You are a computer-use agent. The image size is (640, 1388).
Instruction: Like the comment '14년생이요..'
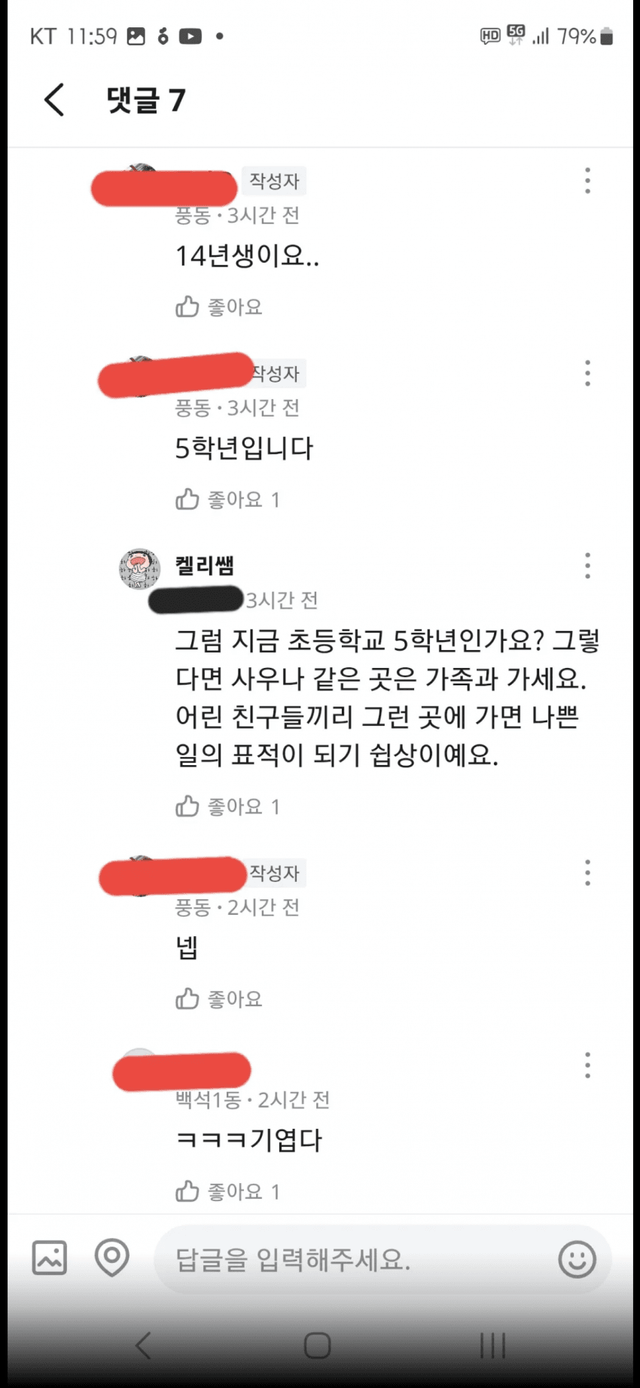[x=218, y=307]
